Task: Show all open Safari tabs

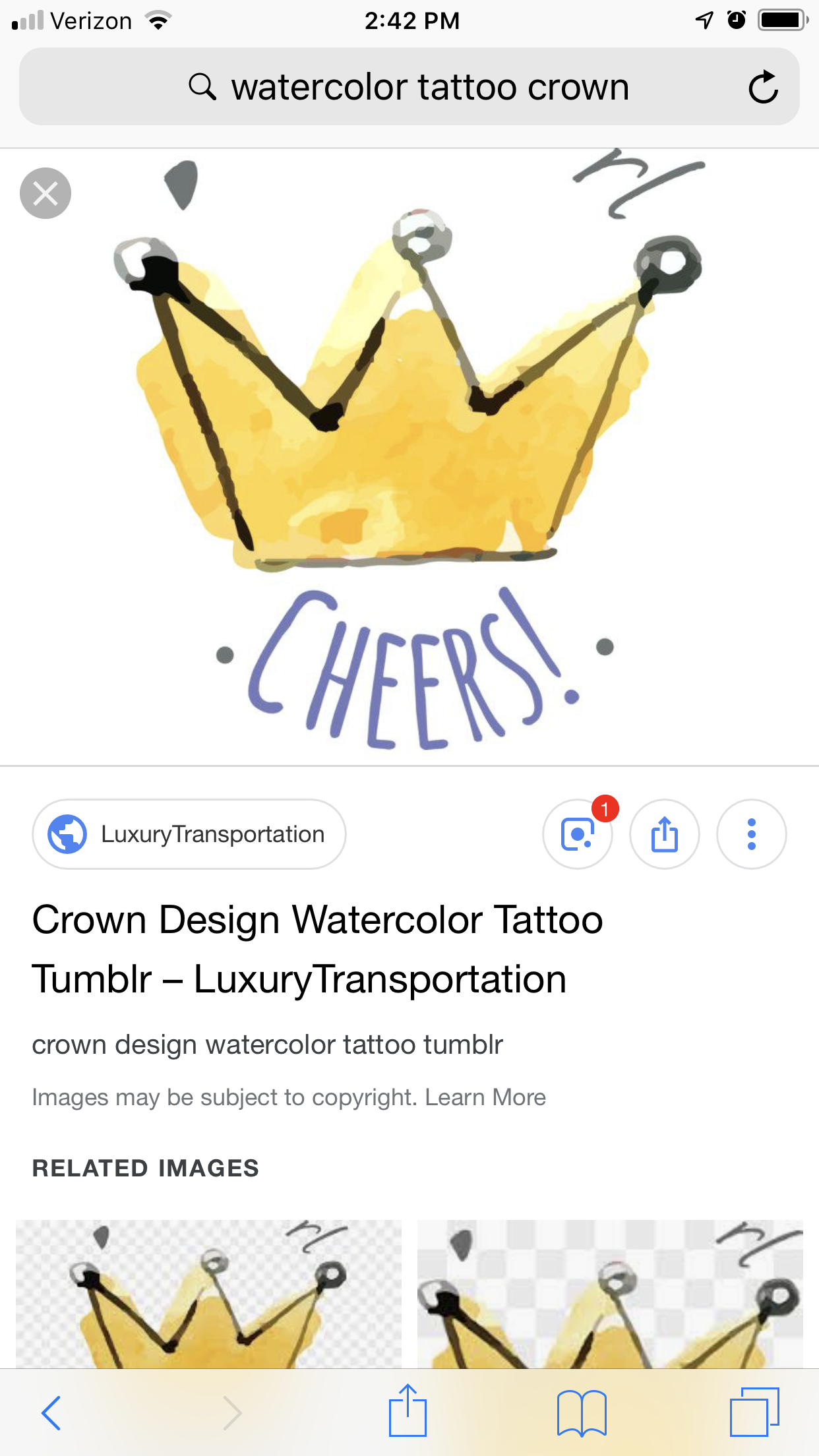Action: (754, 1412)
